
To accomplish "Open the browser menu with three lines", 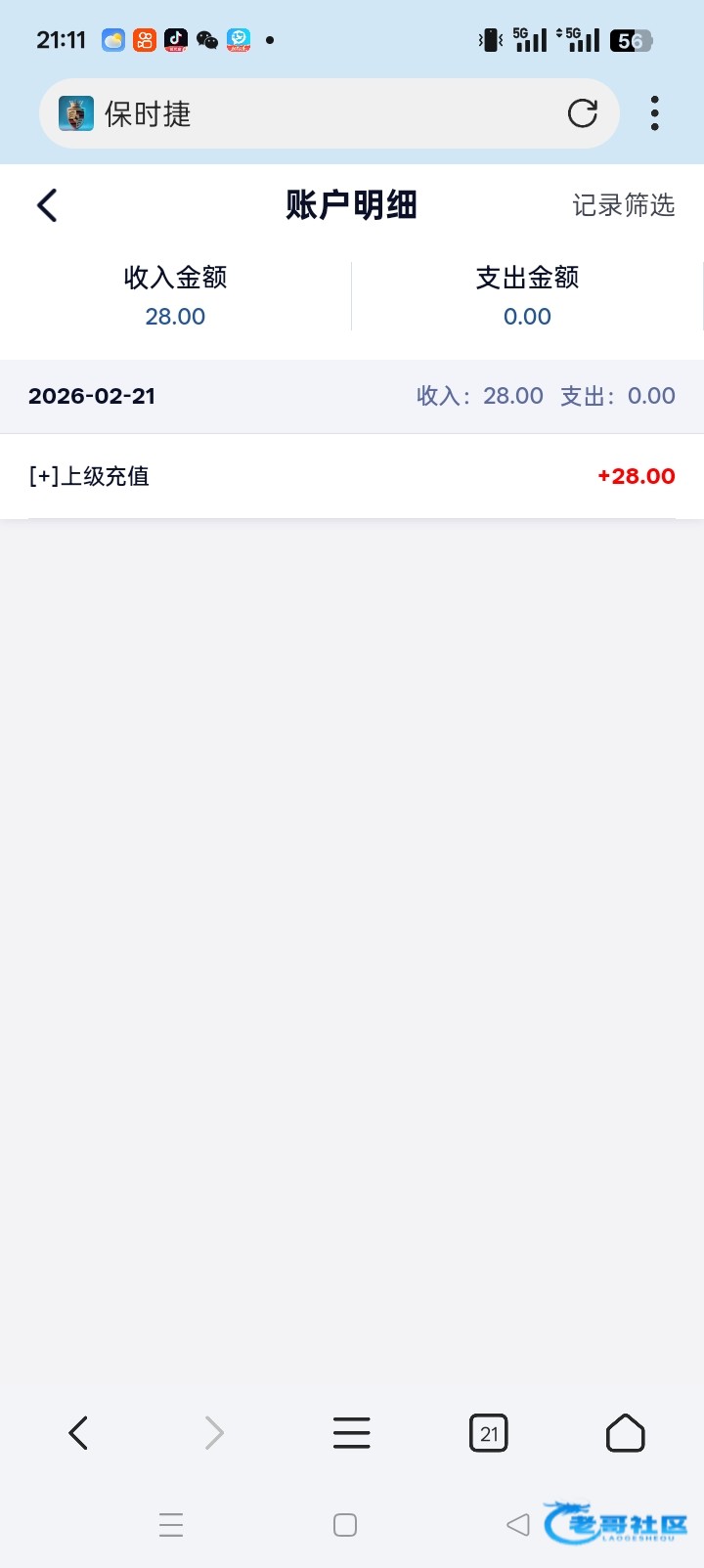I will point(351,1433).
